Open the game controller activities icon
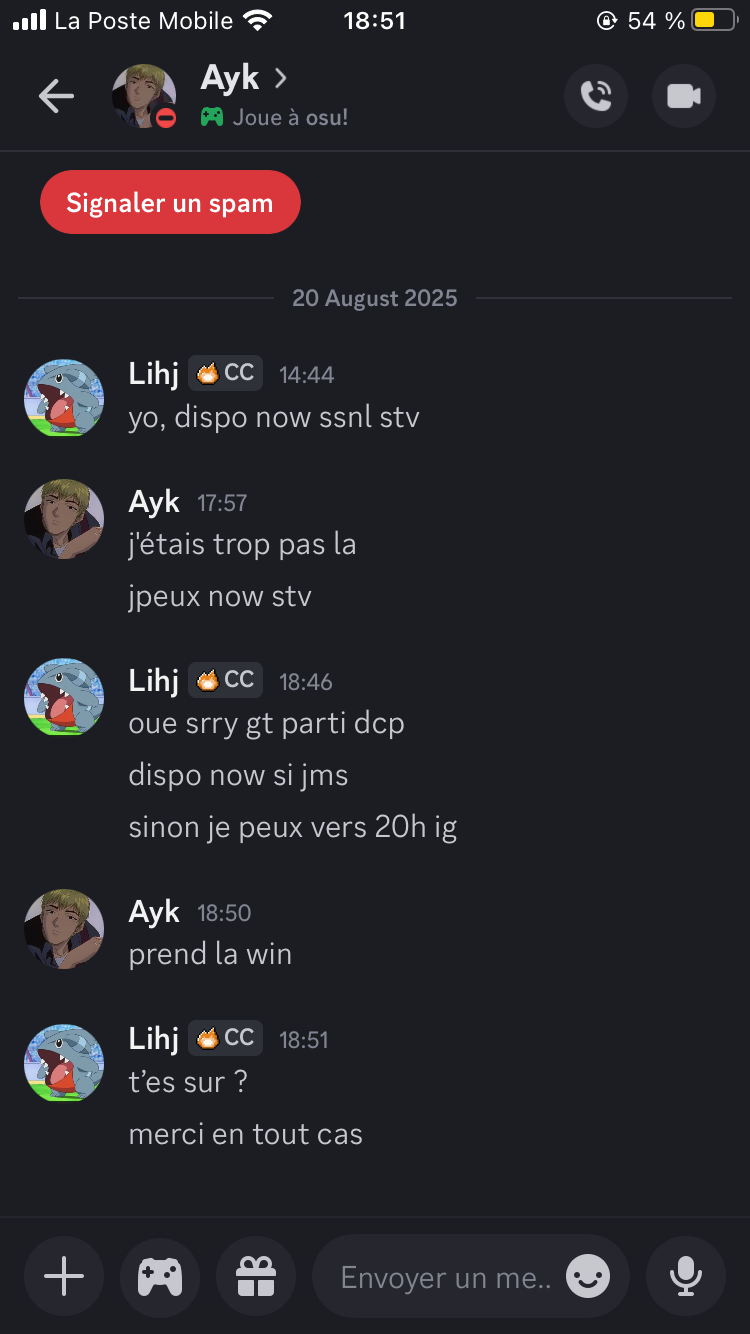 coord(160,1276)
